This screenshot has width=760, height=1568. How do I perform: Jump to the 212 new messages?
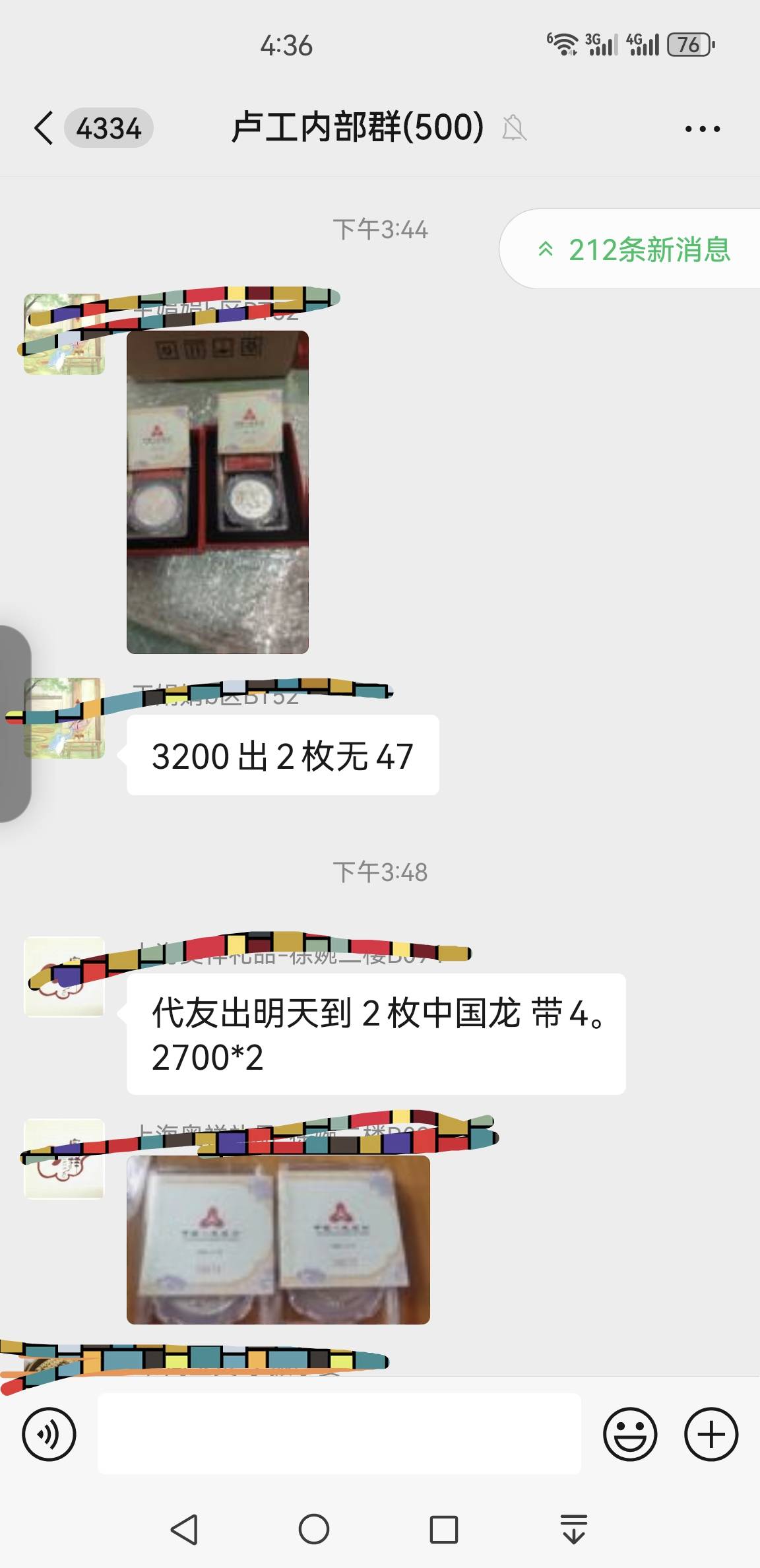pyautogui.click(x=635, y=250)
